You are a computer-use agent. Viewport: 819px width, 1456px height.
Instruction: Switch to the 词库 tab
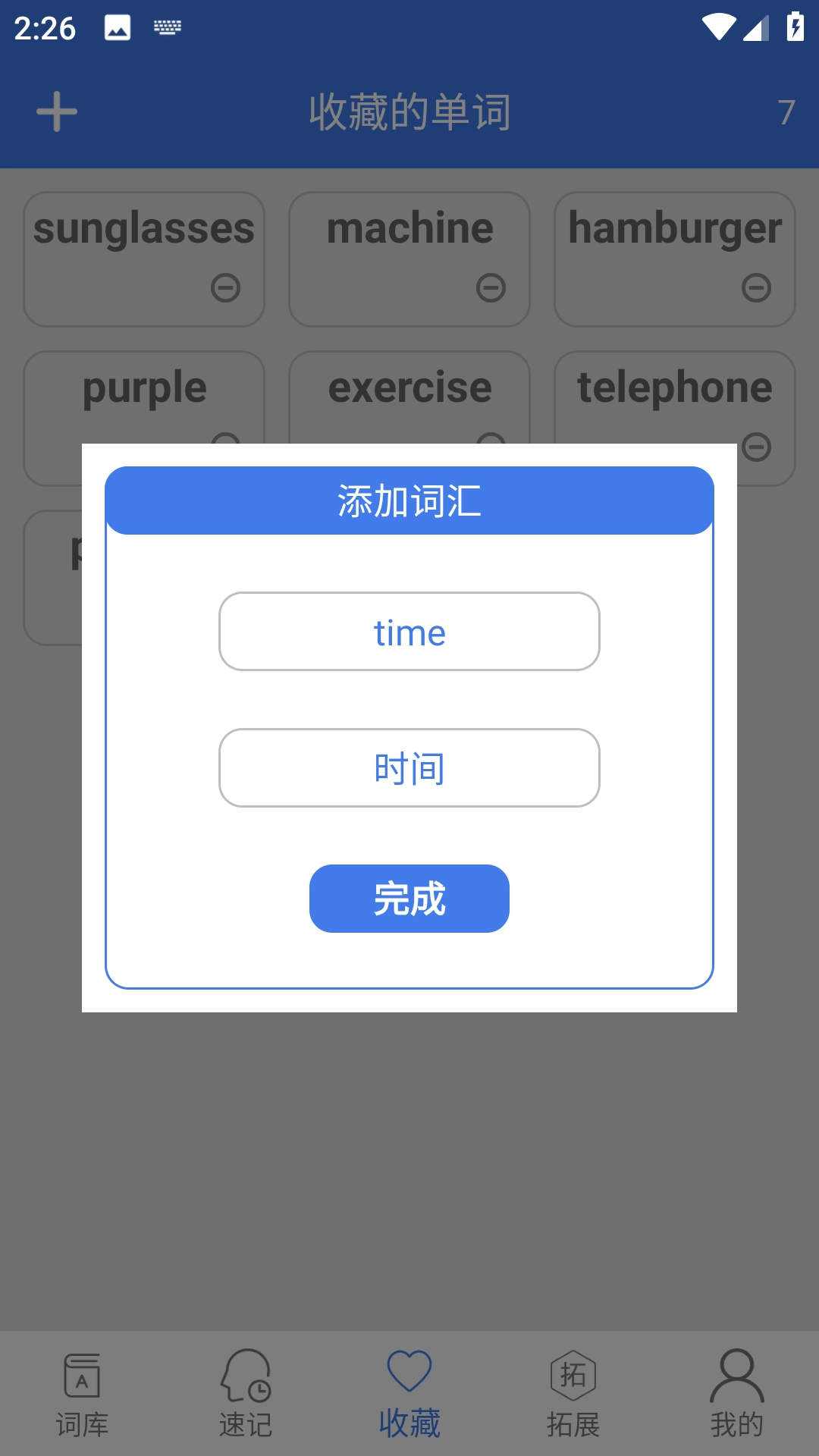(x=82, y=1395)
